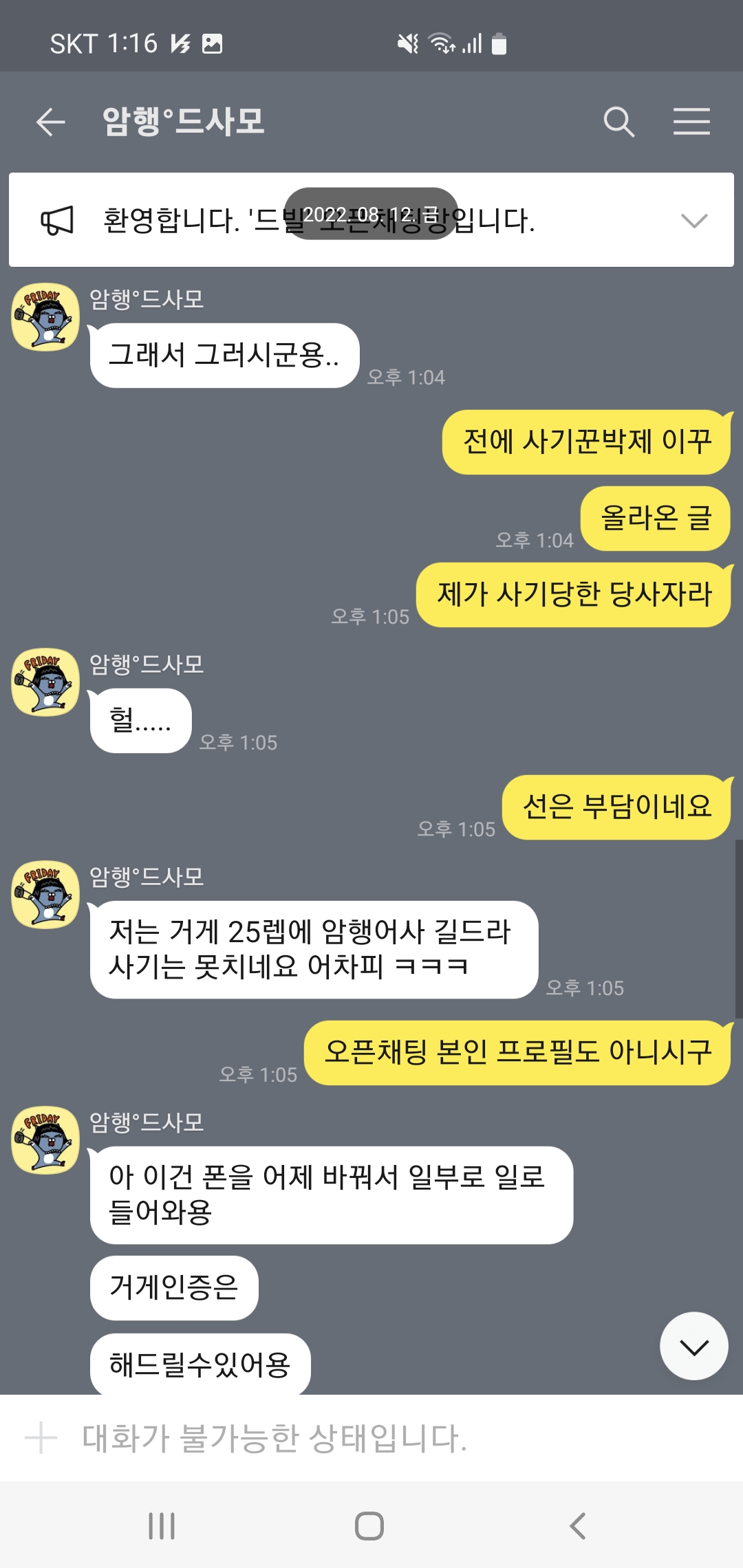743x1568 pixels.
Task: Go back from the 암행°드사모 chat
Action: click(x=51, y=122)
